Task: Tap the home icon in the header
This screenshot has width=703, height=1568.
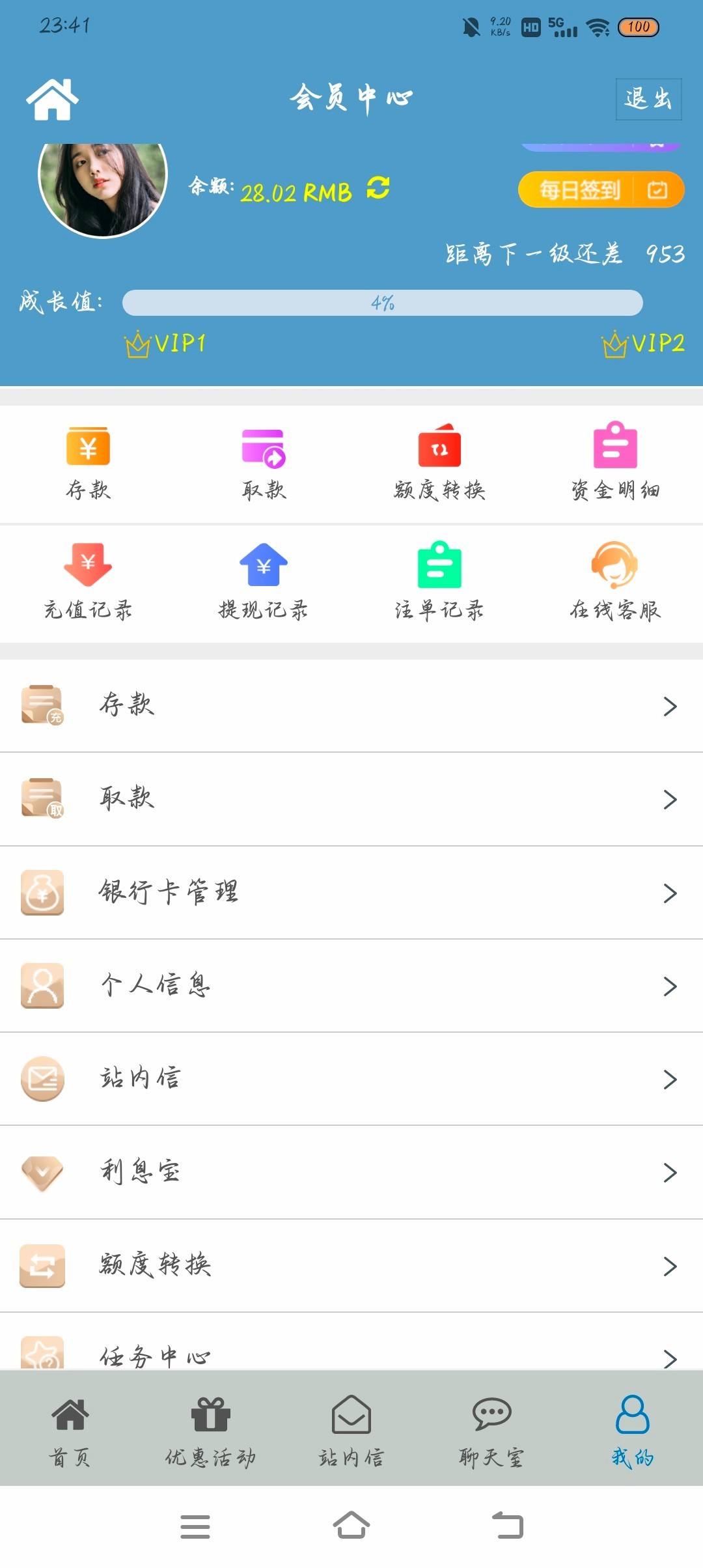Action: [x=52, y=100]
